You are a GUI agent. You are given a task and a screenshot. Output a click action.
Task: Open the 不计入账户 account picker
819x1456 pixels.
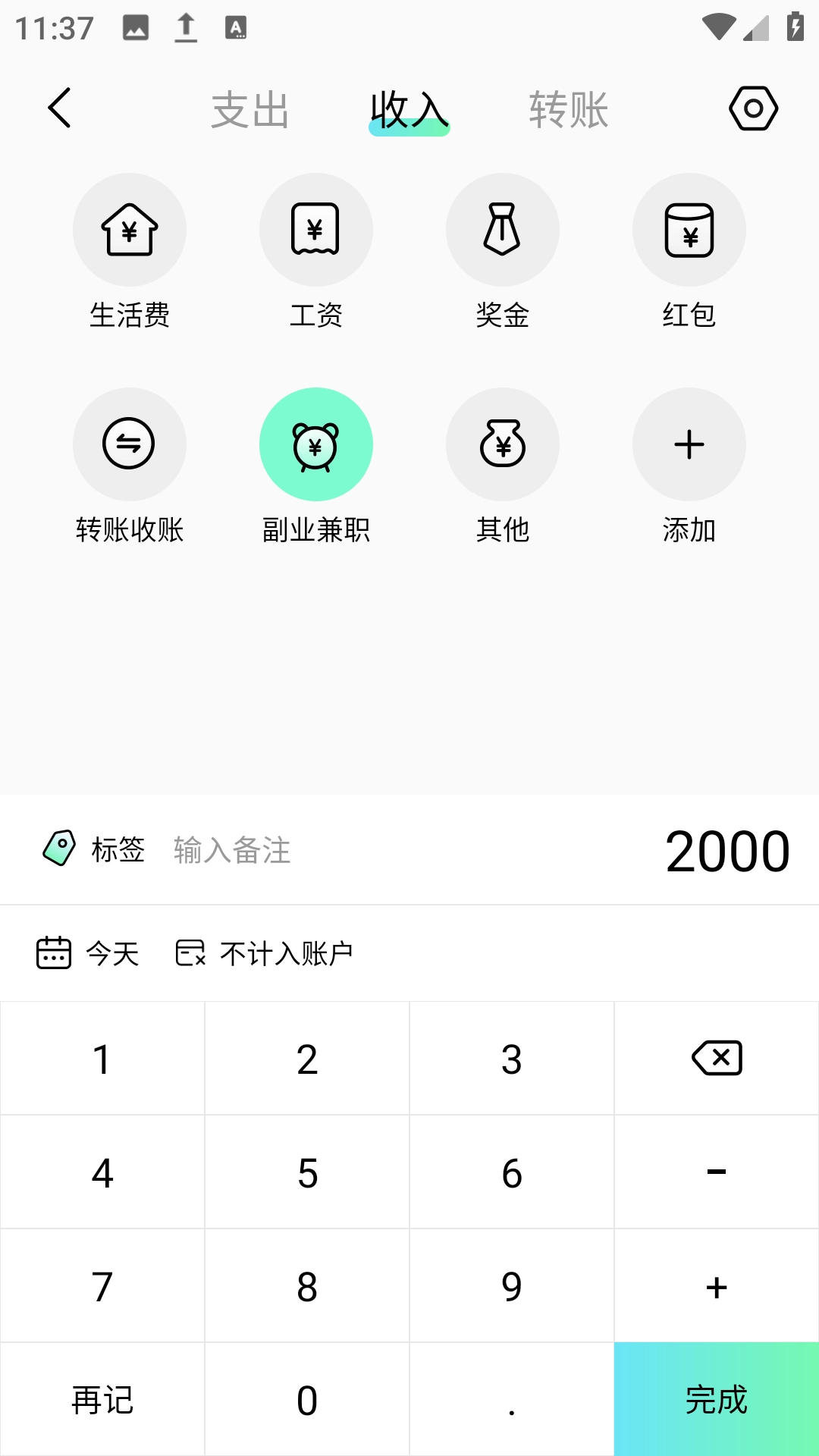(x=265, y=953)
